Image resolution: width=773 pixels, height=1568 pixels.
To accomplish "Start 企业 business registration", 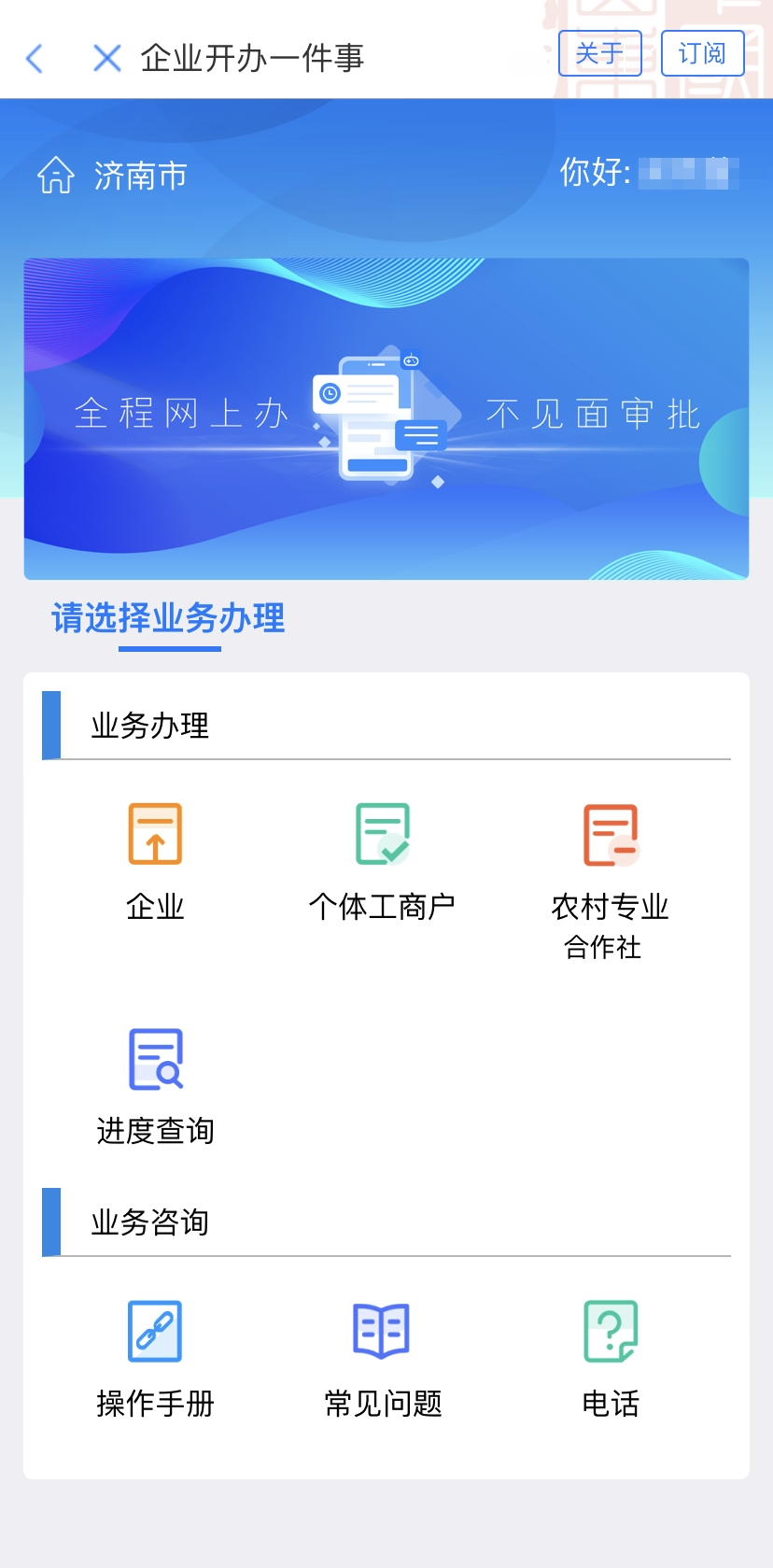I will 155,860.
